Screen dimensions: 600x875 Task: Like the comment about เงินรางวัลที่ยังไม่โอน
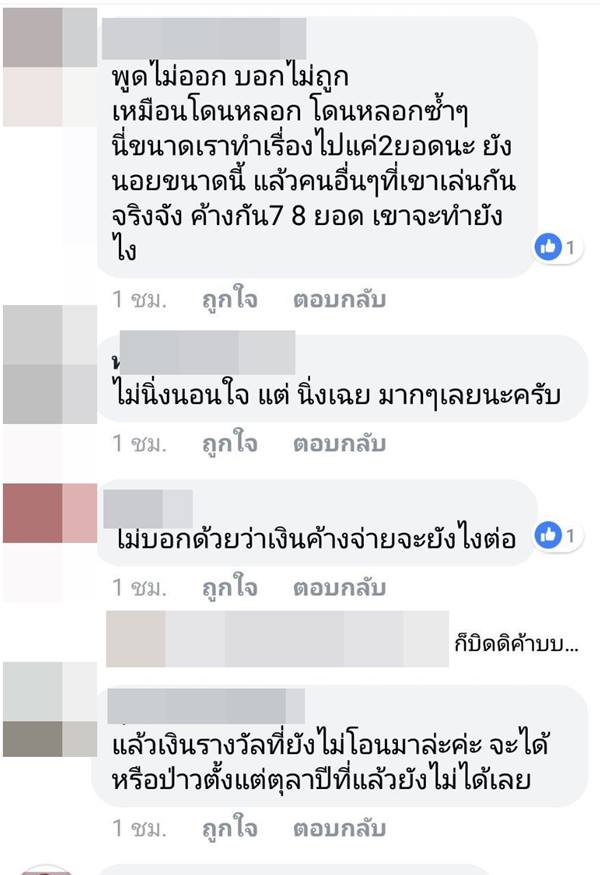click(x=229, y=829)
